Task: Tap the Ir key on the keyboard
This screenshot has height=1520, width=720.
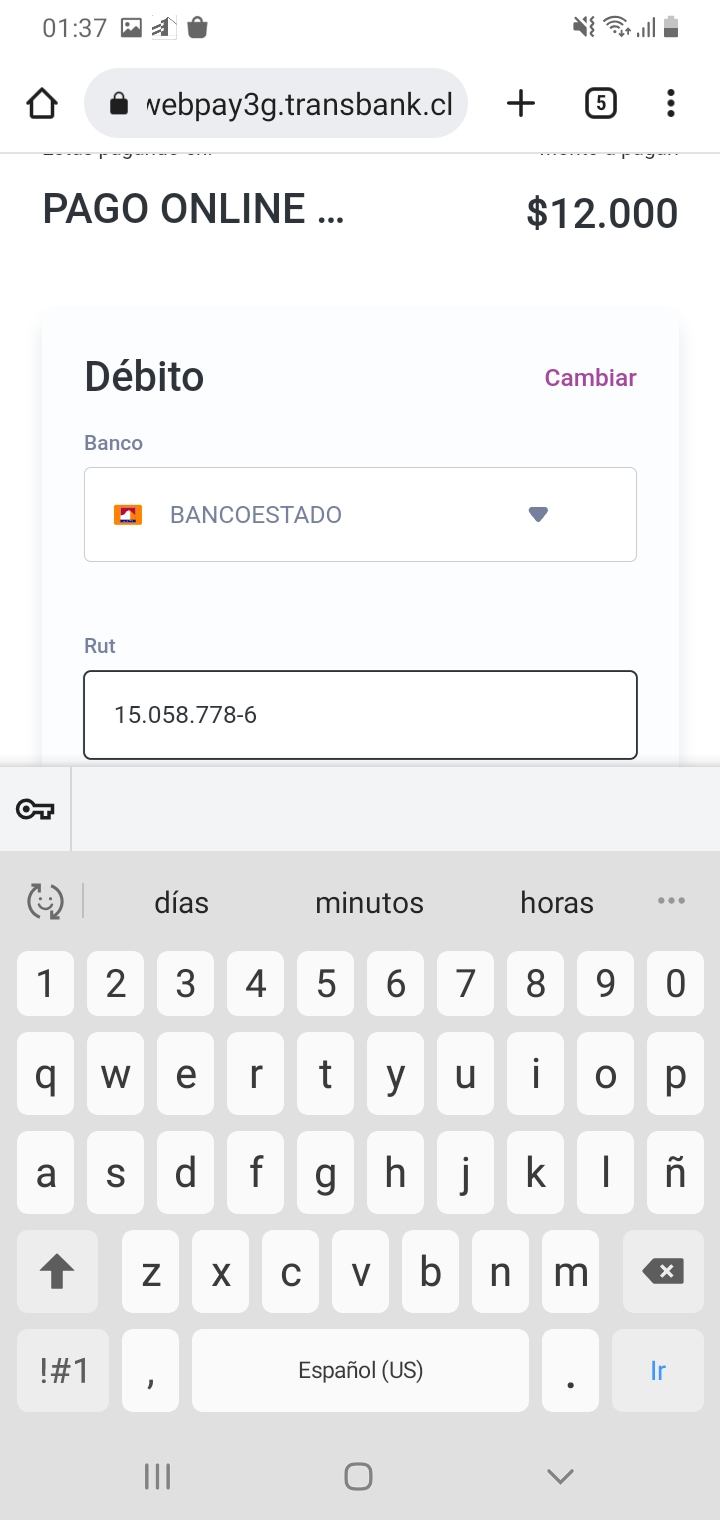Action: click(657, 1370)
